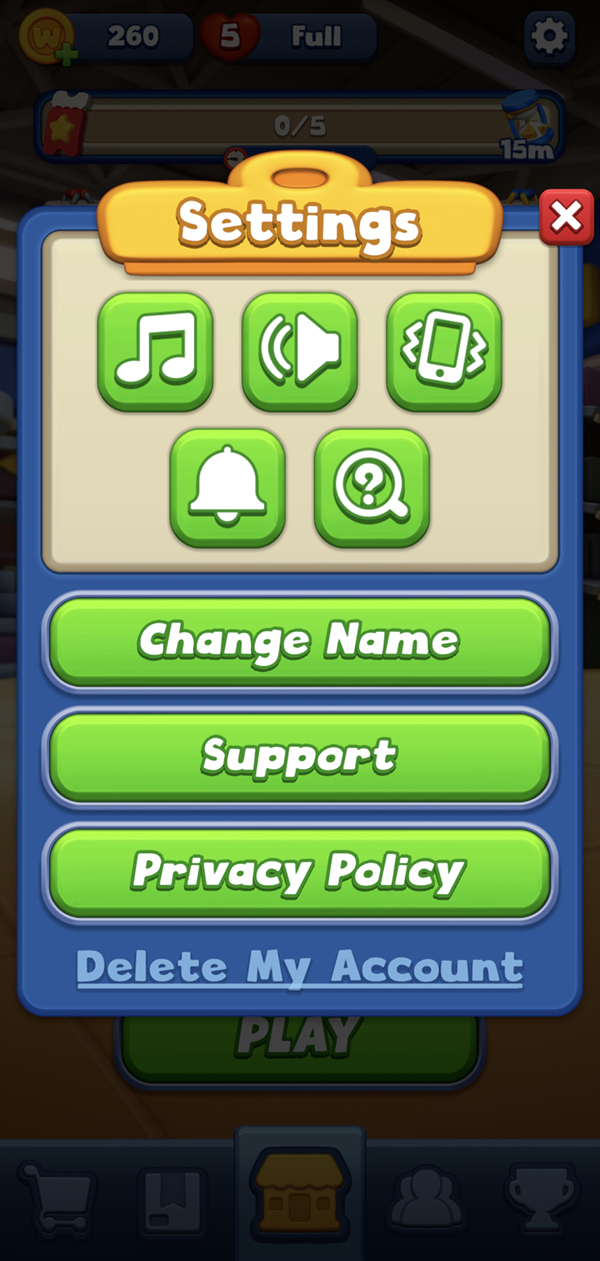The height and width of the screenshot is (1261, 600).
Task: Toggle phone vibration setting
Action: [444, 351]
